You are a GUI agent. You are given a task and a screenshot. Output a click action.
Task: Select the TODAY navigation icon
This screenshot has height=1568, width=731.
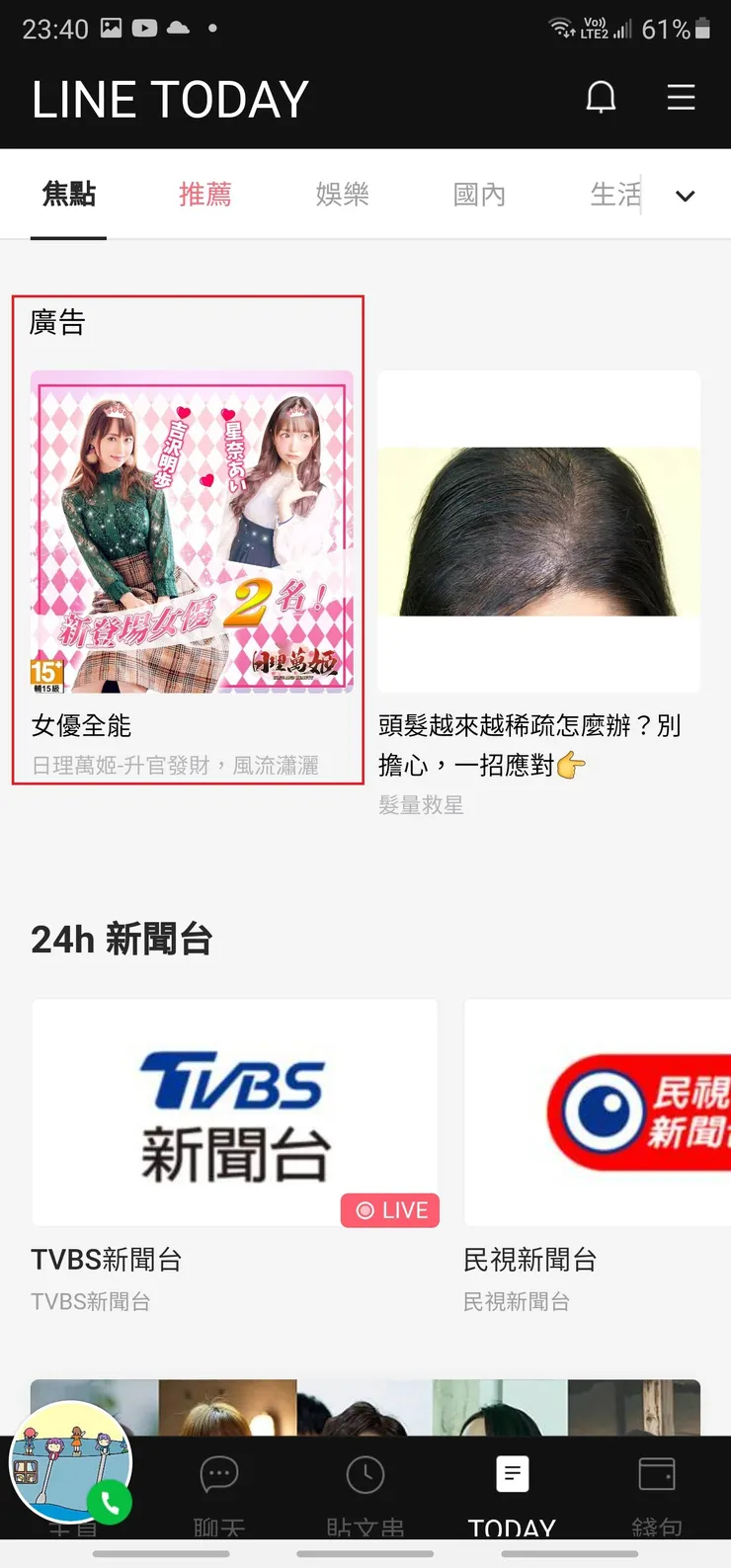[x=511, y=1475]
